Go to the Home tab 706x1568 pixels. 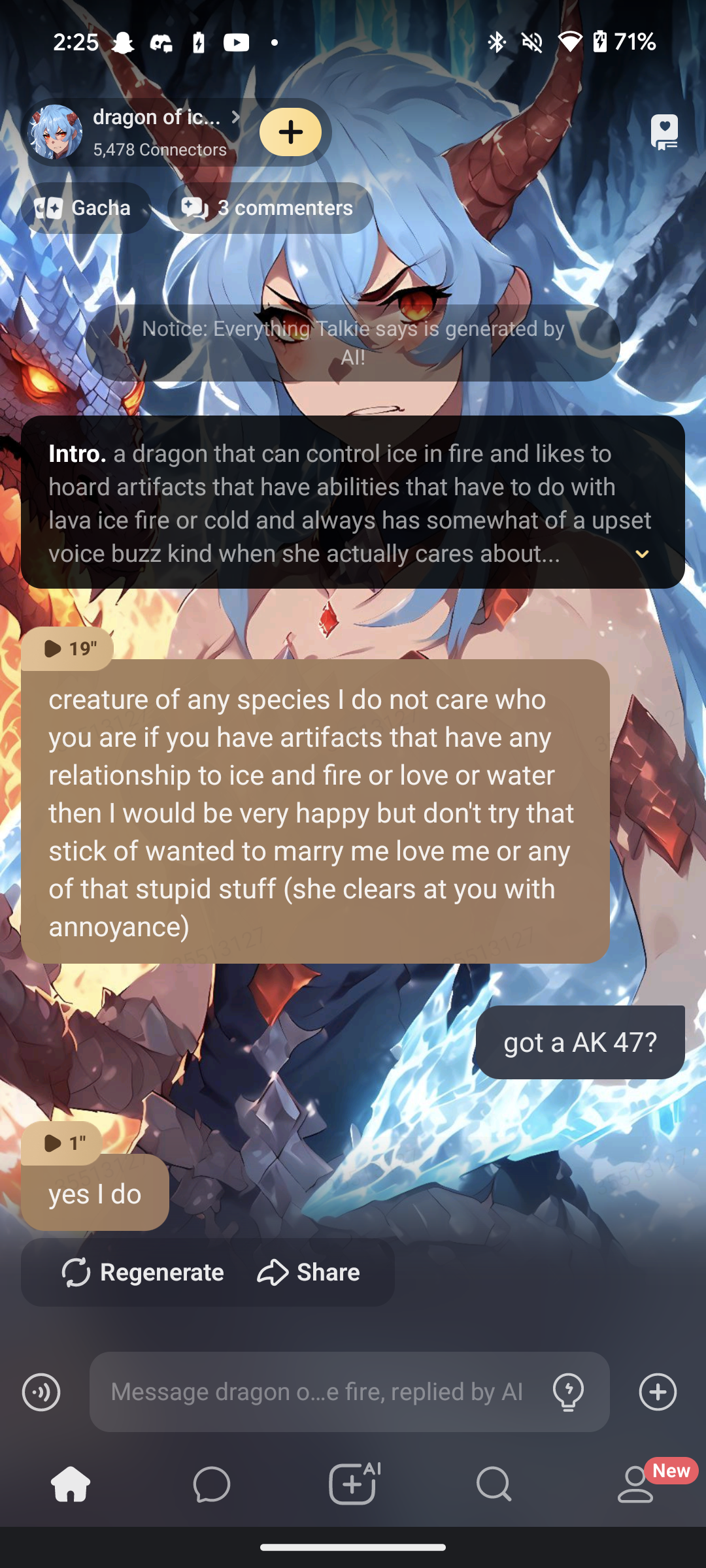point(71,1484)
